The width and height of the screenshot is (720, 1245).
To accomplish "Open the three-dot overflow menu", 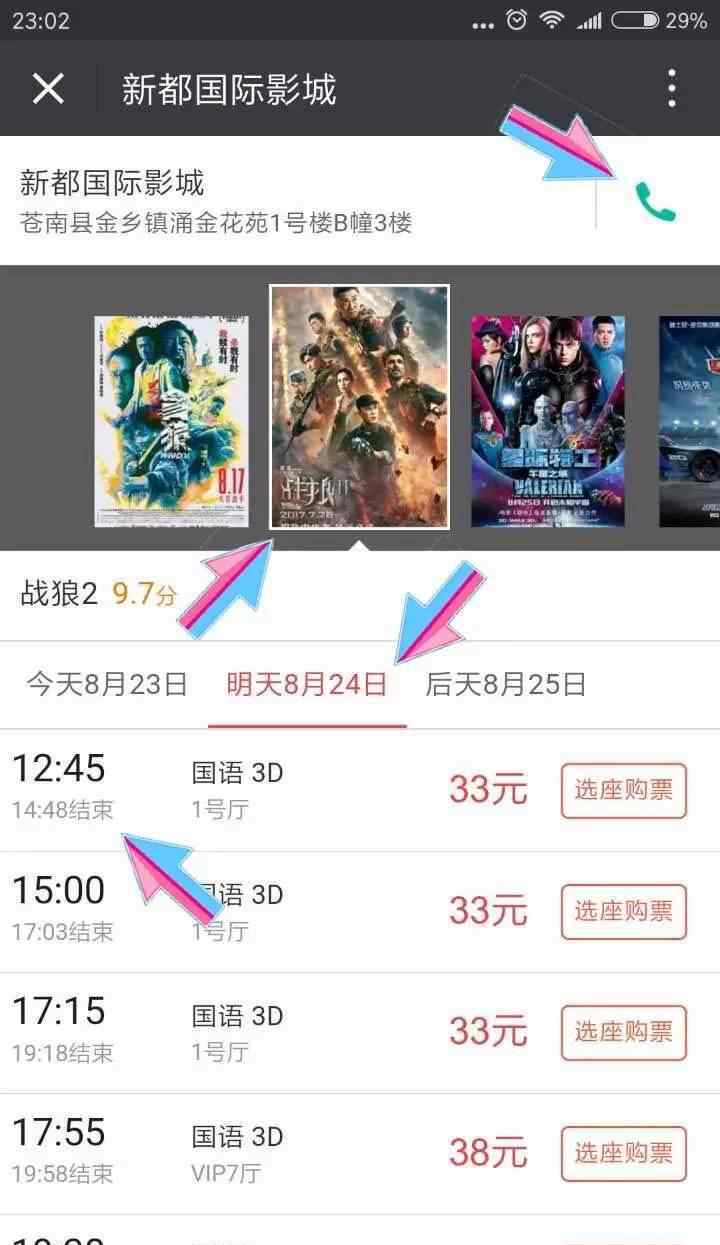I will (672, 89).
